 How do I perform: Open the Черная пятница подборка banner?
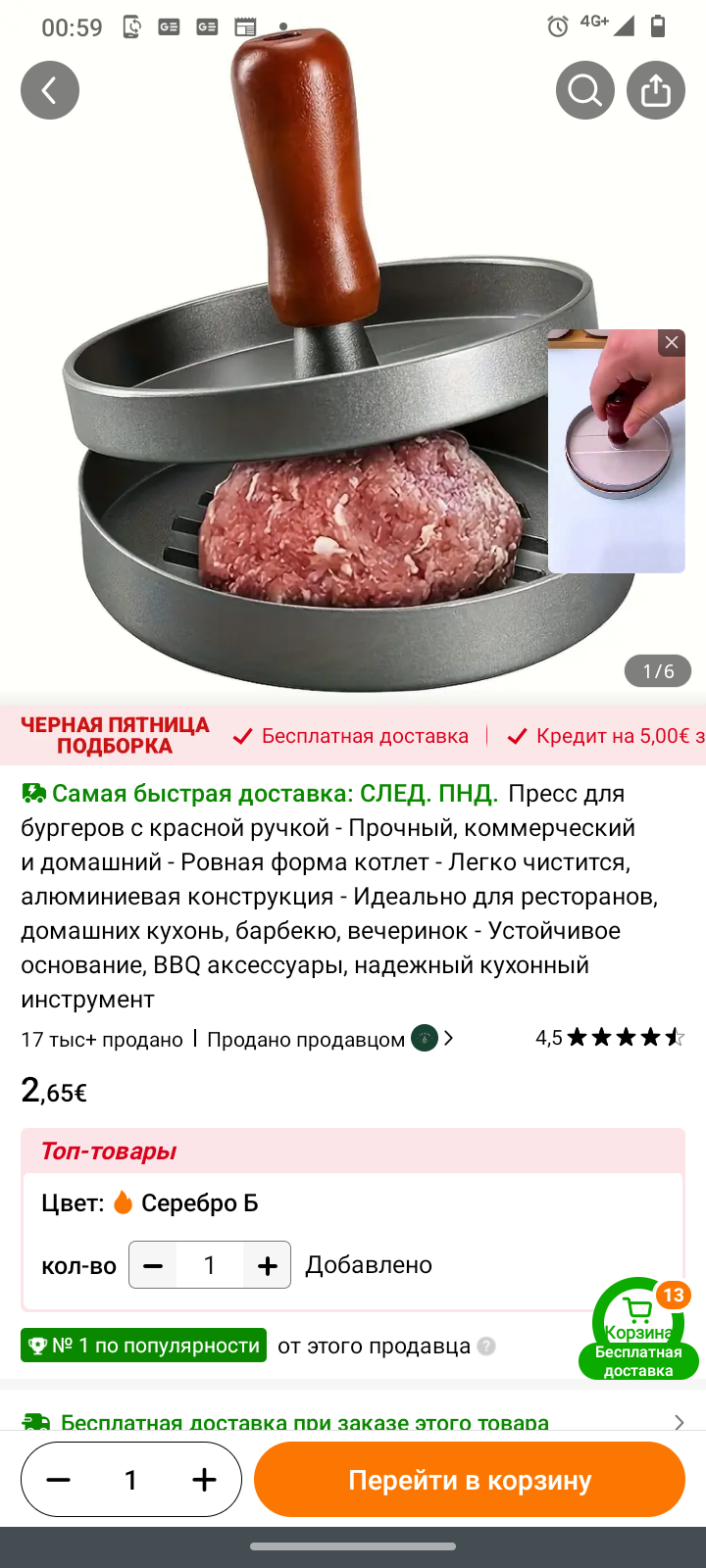[x=115, y=735]
